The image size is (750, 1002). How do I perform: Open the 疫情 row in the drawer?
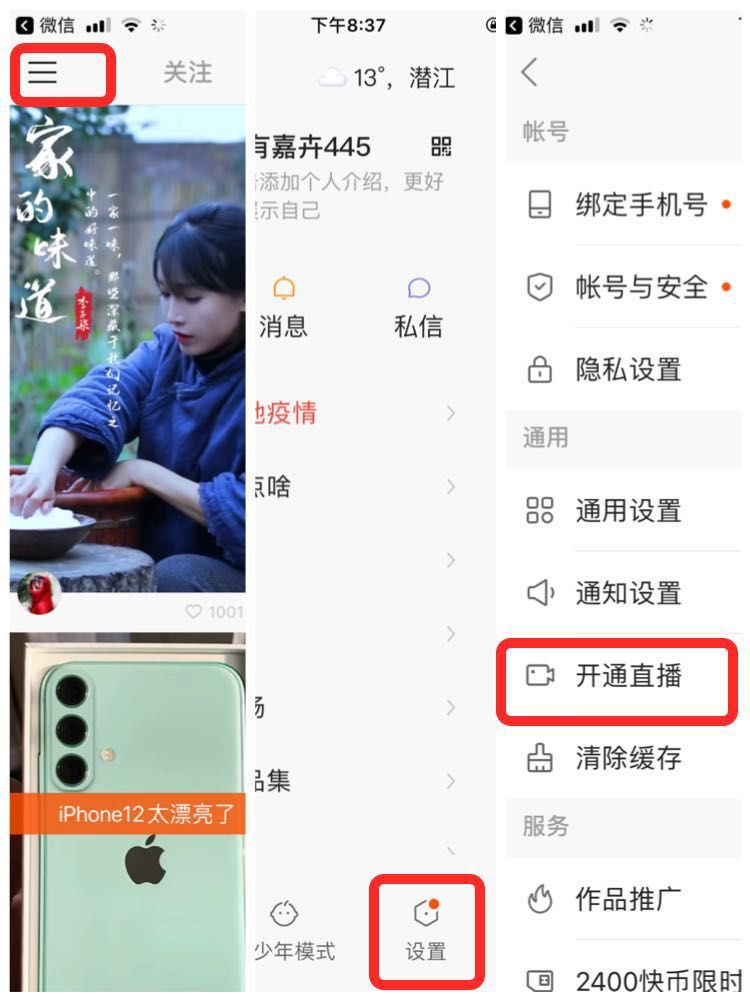[x=350, y=413]
